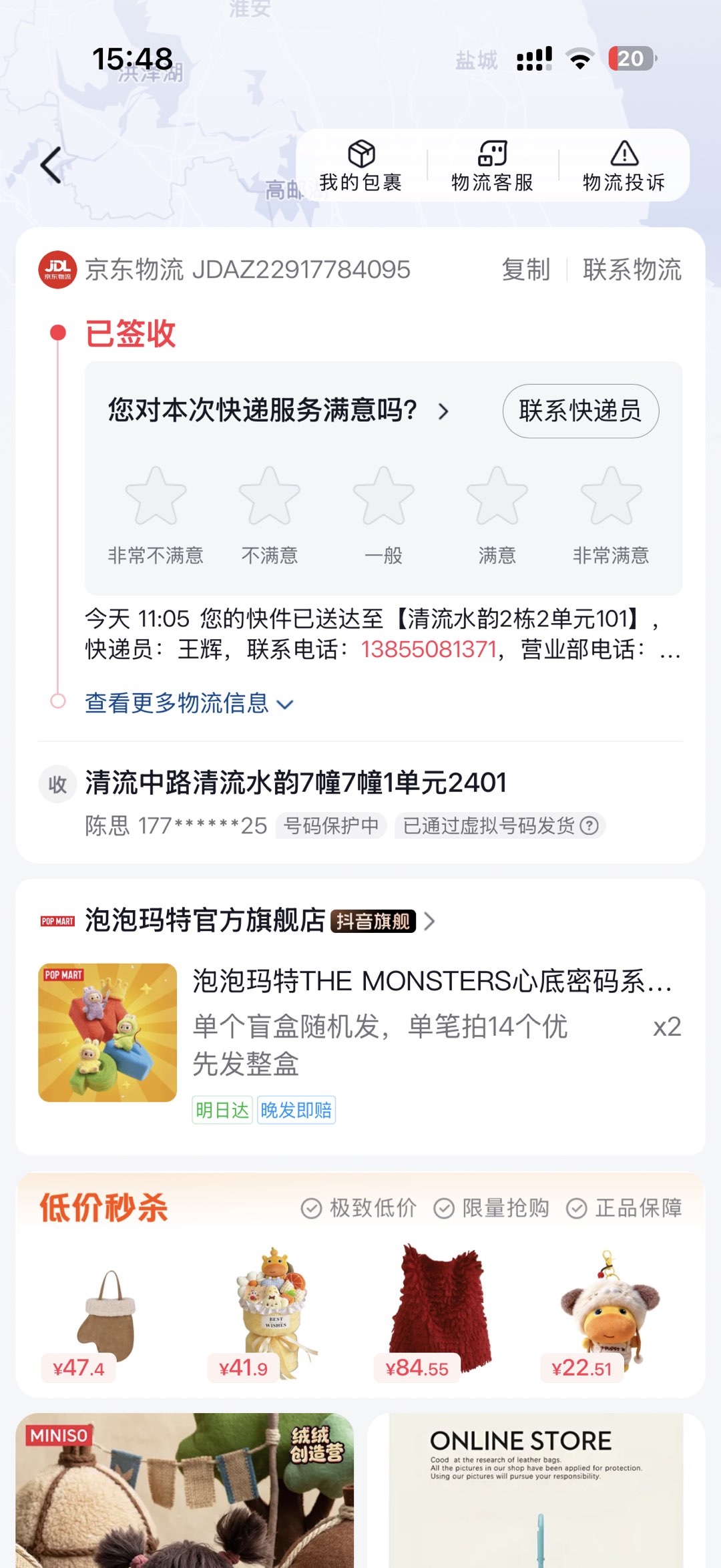Open the MINISO 绒绒创造营 card
Viewport: 721px width, 1568px height.
[185, 1491]
